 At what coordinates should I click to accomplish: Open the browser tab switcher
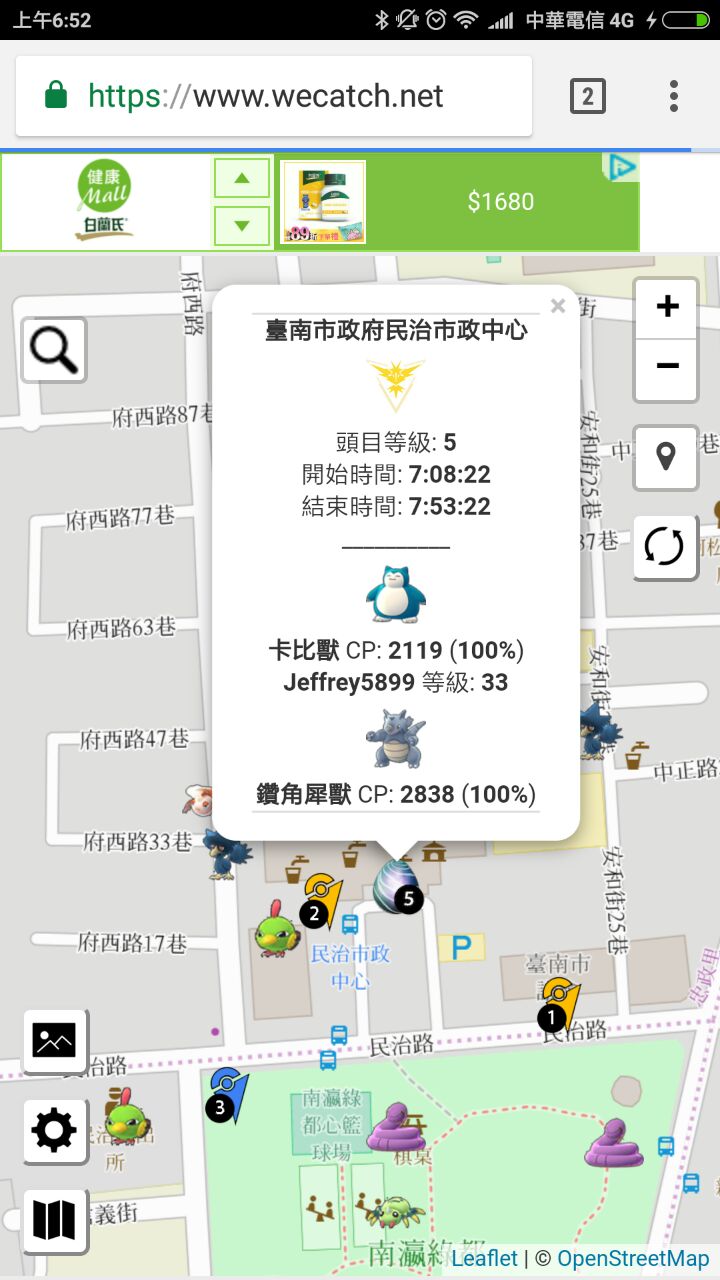(587, 97)
